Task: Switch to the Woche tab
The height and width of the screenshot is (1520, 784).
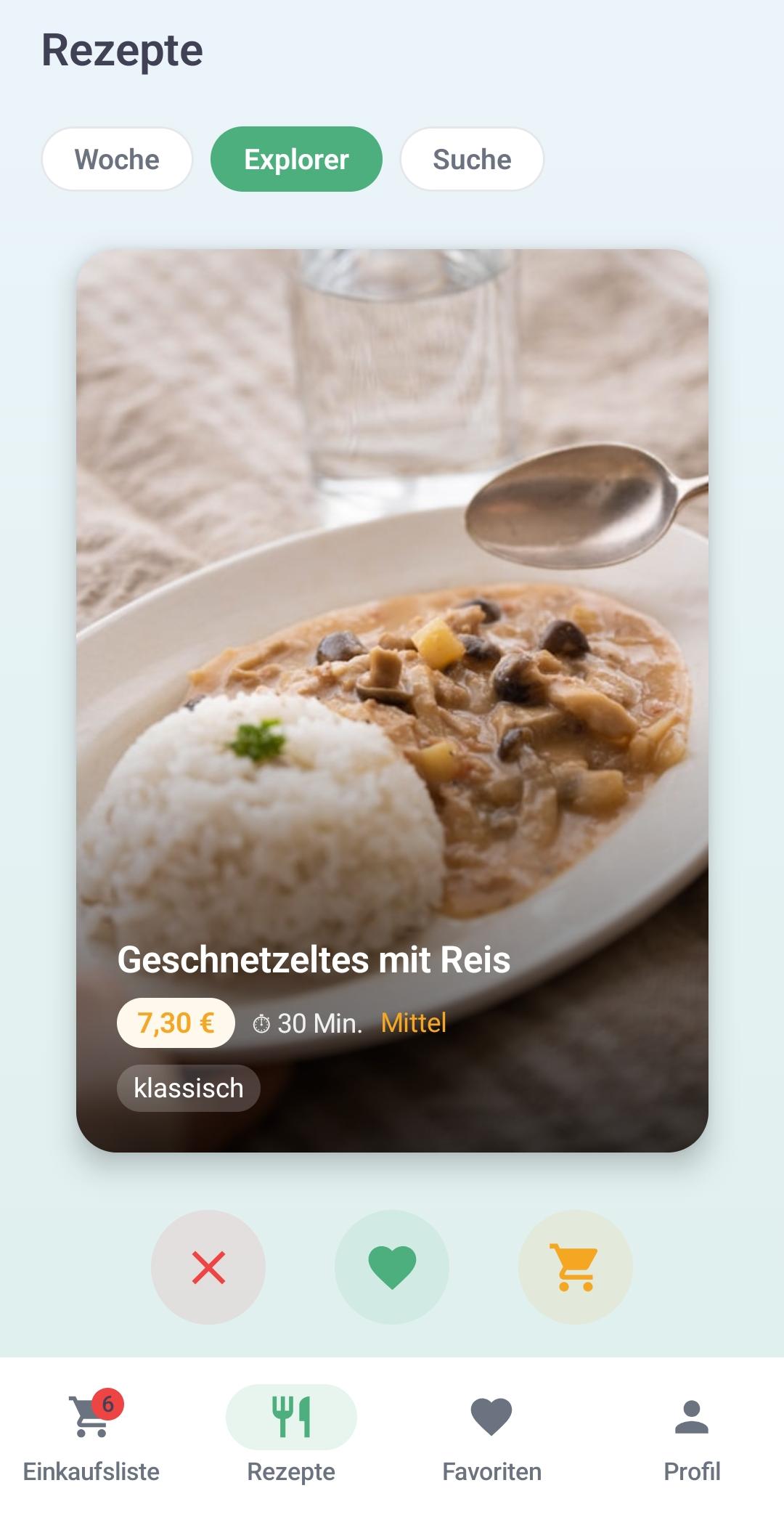Action: 116,159
